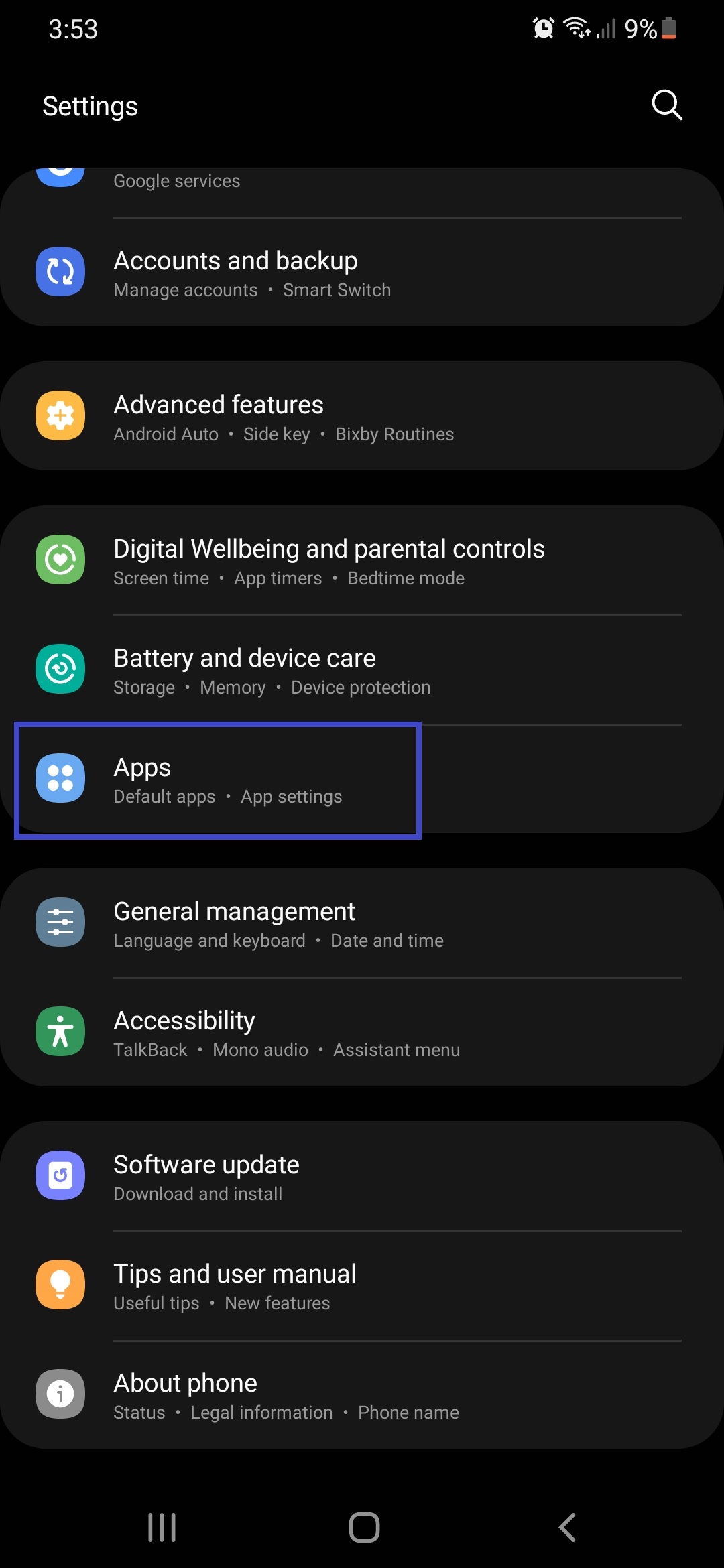
Task: View Tips and user manual
Action: pos(362,1286)
